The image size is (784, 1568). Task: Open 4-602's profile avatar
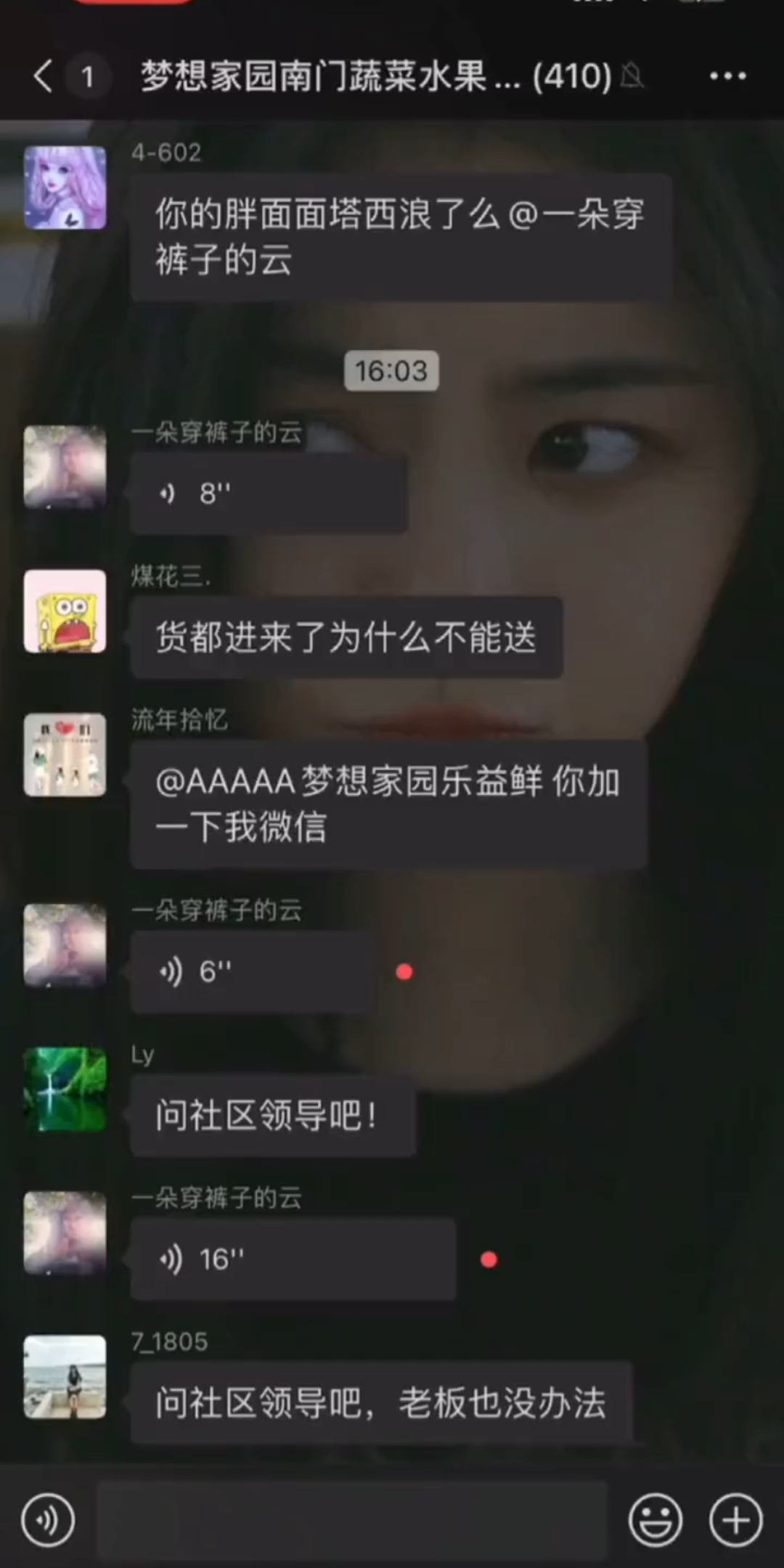tap(65, 187)
